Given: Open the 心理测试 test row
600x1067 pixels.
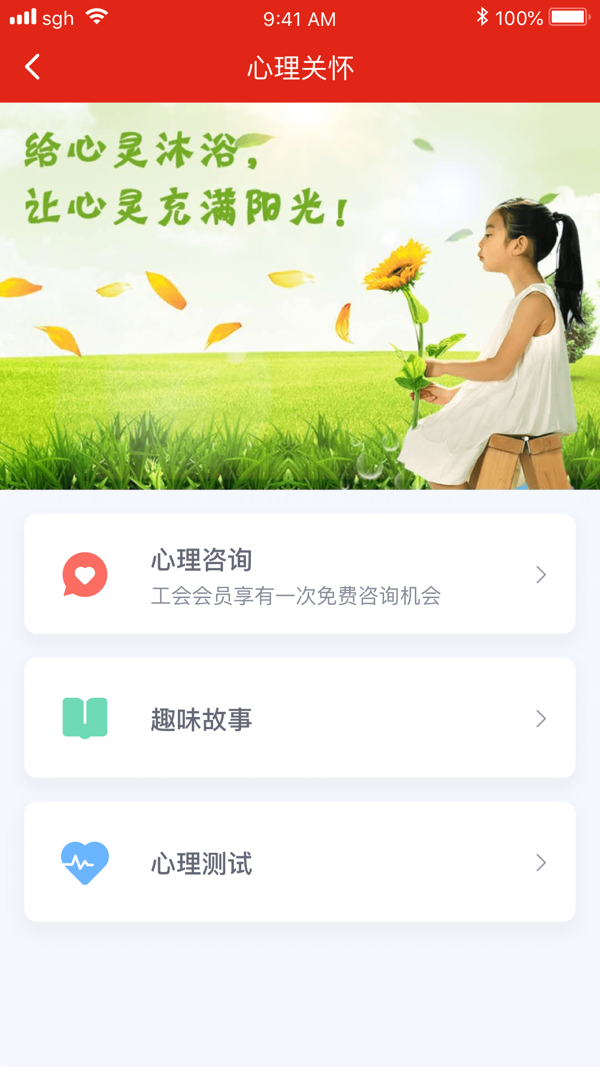Looking at the screenshot, I should click(x=299, y=862).
